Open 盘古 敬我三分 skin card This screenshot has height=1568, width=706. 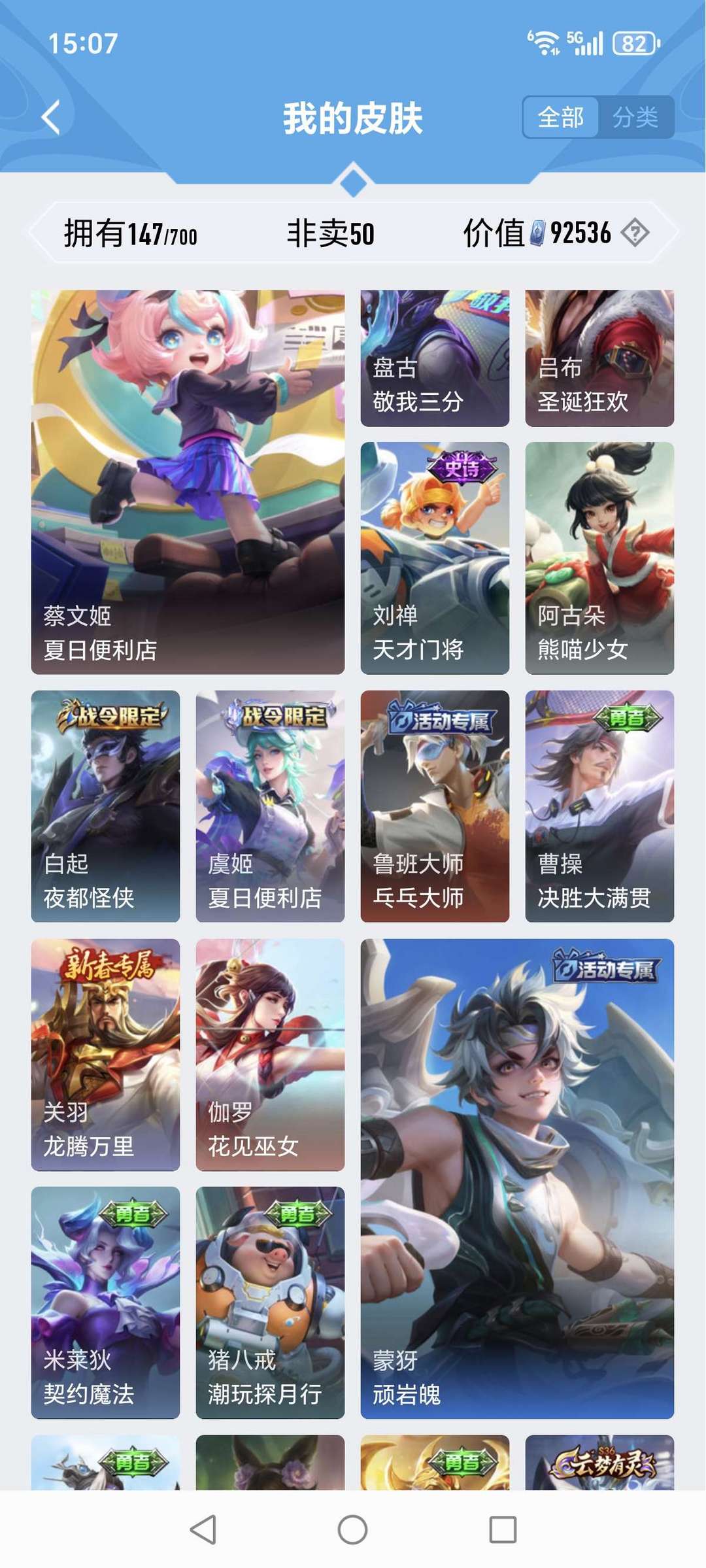pos(435,358)
